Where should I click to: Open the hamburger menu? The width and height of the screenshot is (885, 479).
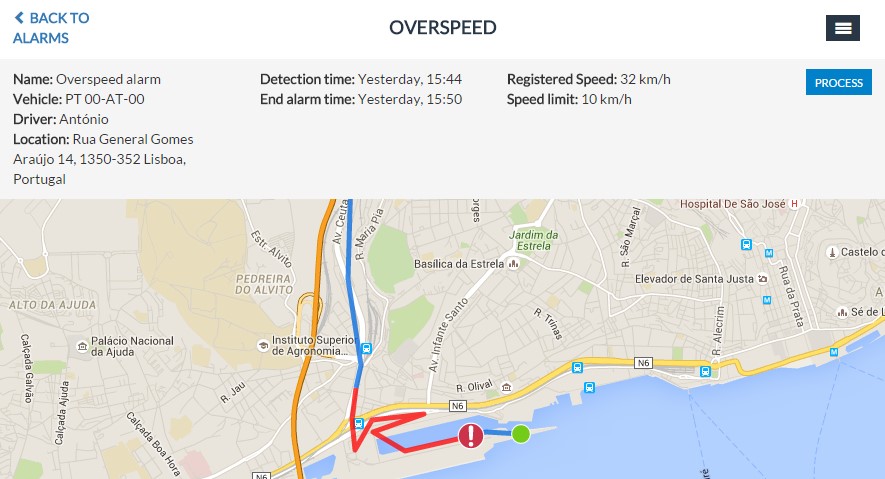842,28
